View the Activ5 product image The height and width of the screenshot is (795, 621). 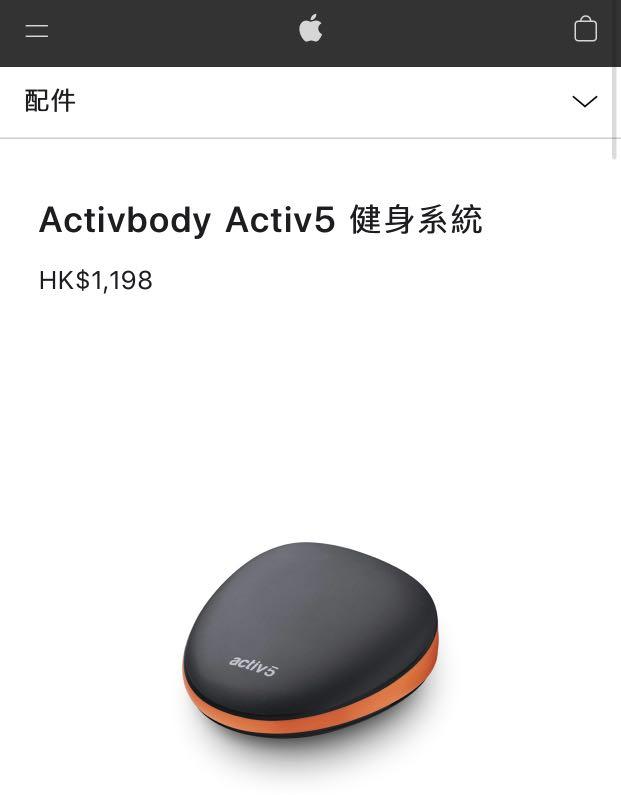311,642
